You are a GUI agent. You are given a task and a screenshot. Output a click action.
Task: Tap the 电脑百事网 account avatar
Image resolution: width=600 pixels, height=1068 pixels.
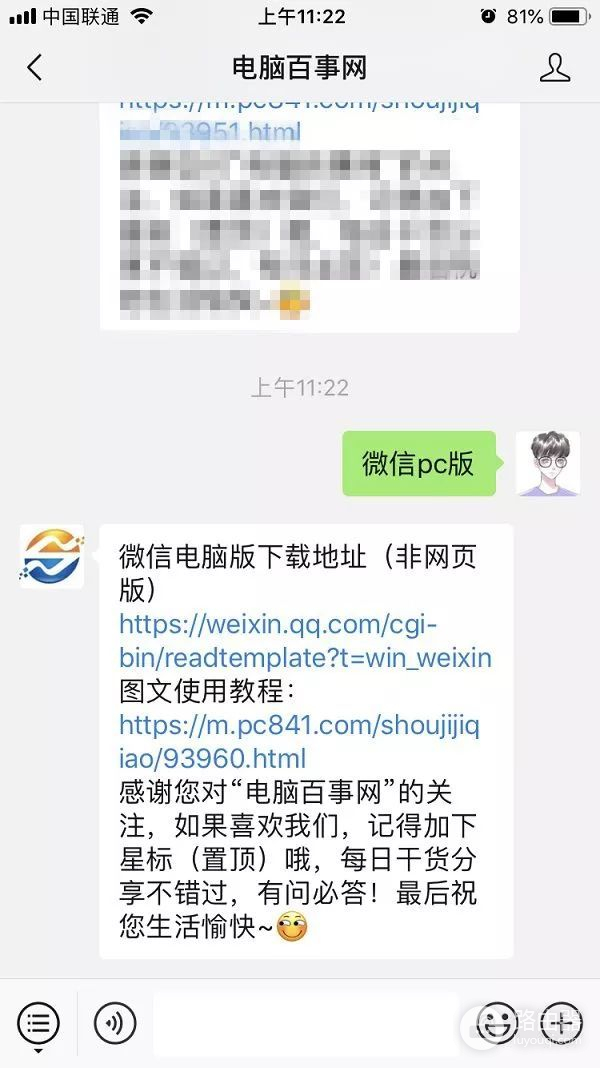52,556
